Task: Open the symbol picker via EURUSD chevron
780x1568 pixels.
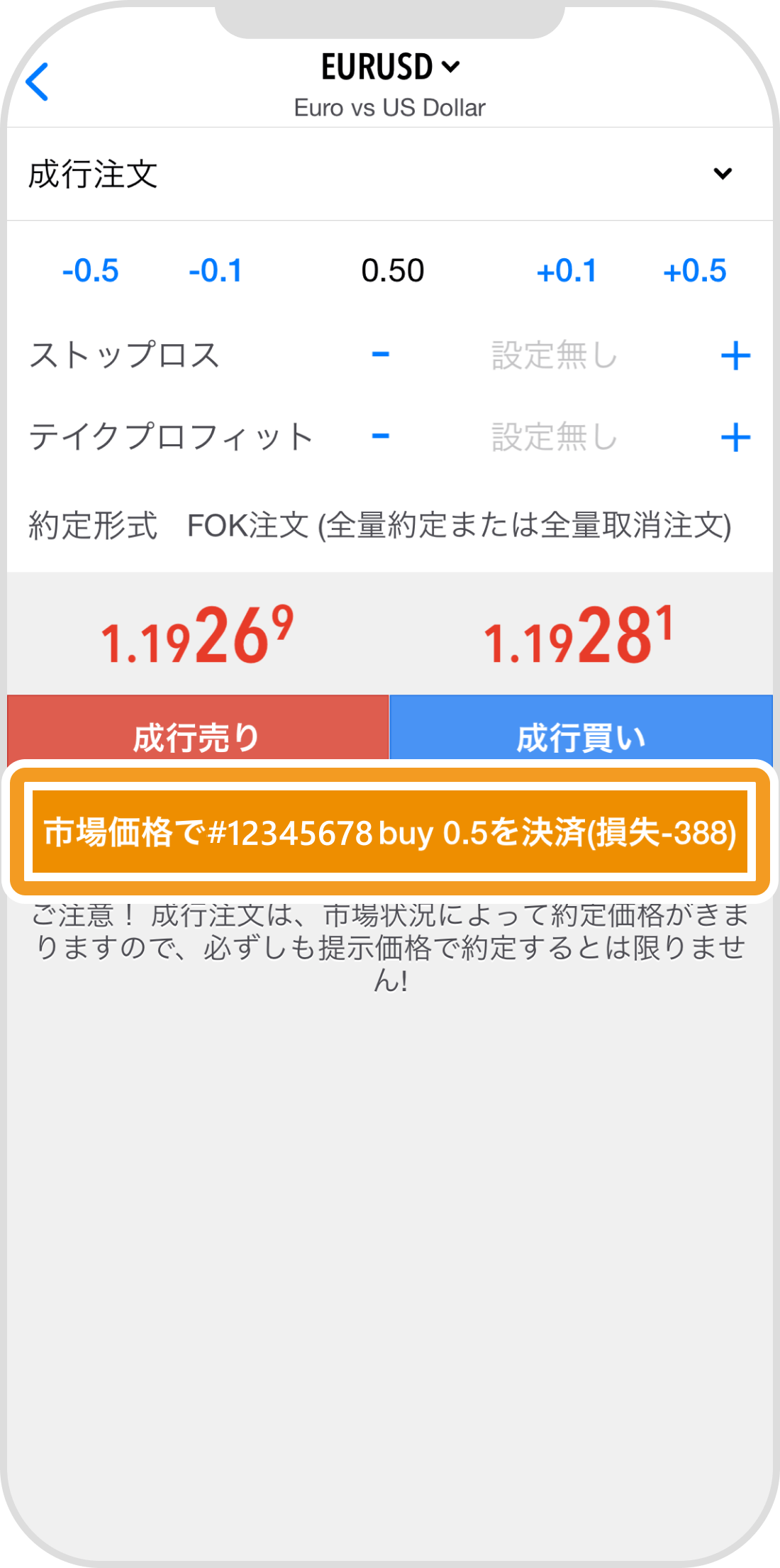Action: click(x=451, y=67)
